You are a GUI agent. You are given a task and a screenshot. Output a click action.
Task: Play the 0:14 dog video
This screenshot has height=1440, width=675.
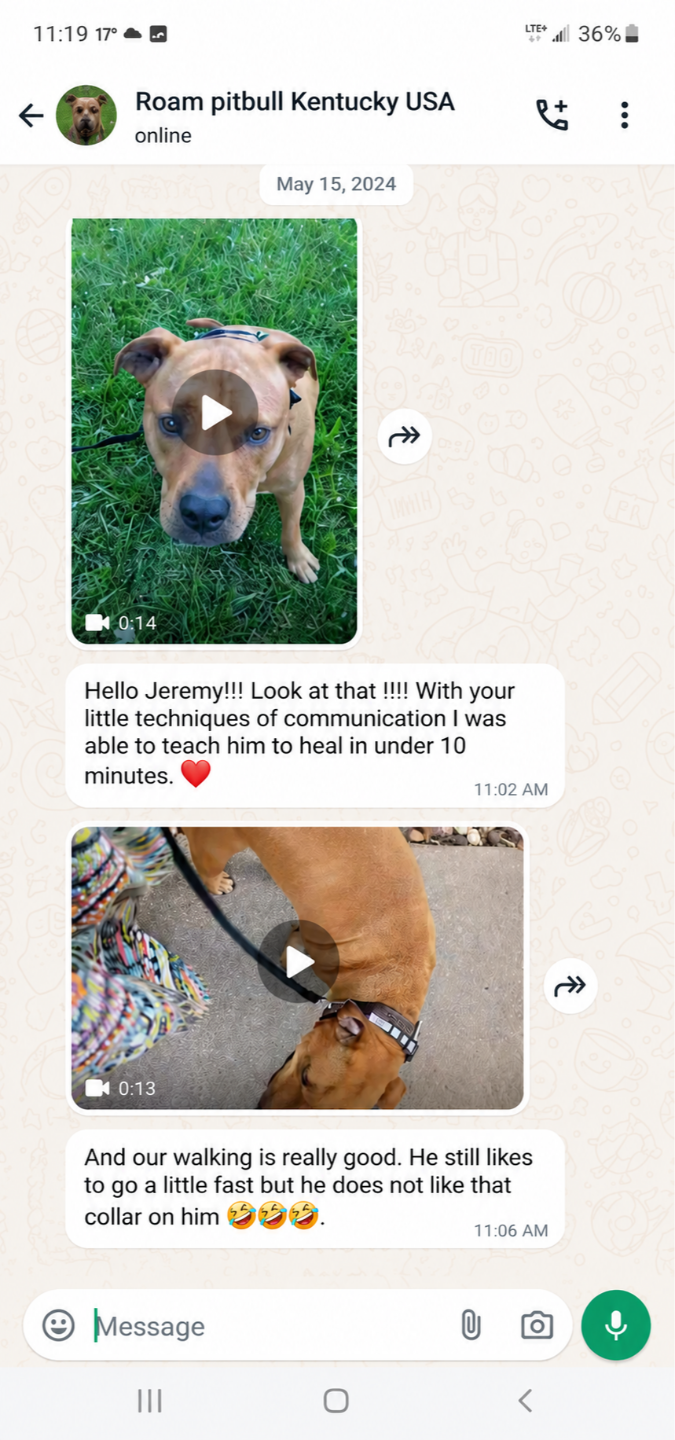point(215,412)
